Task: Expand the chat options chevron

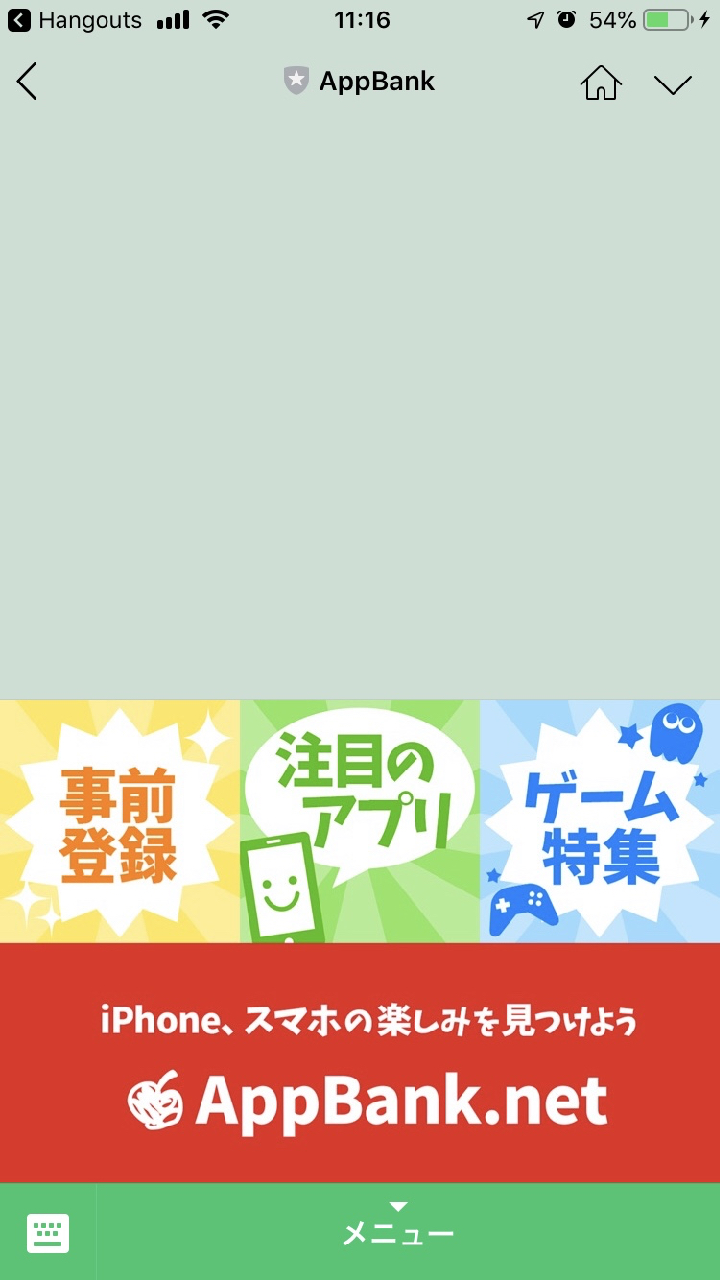Action: [x=673, y=84]
